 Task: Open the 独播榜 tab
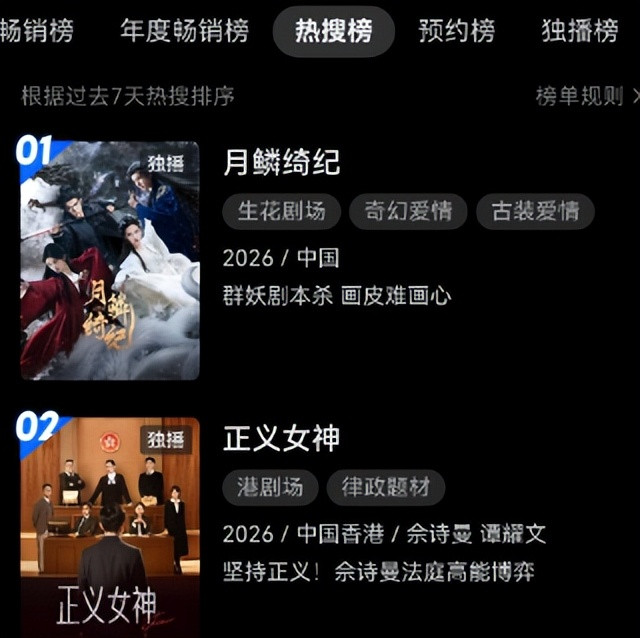pyautogui.click(x=580, y=31)
